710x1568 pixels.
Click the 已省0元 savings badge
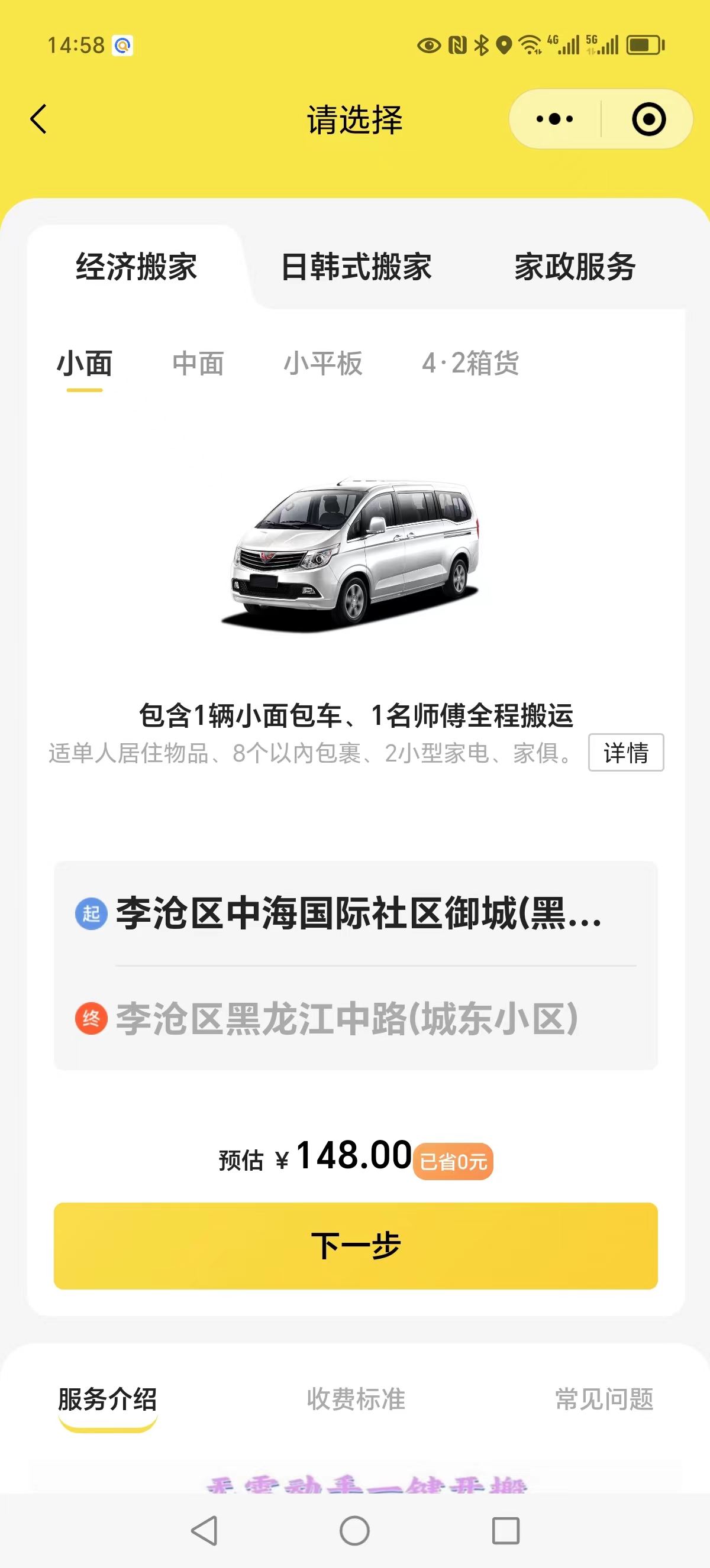pyautogui.click(x=453, y=1161)
